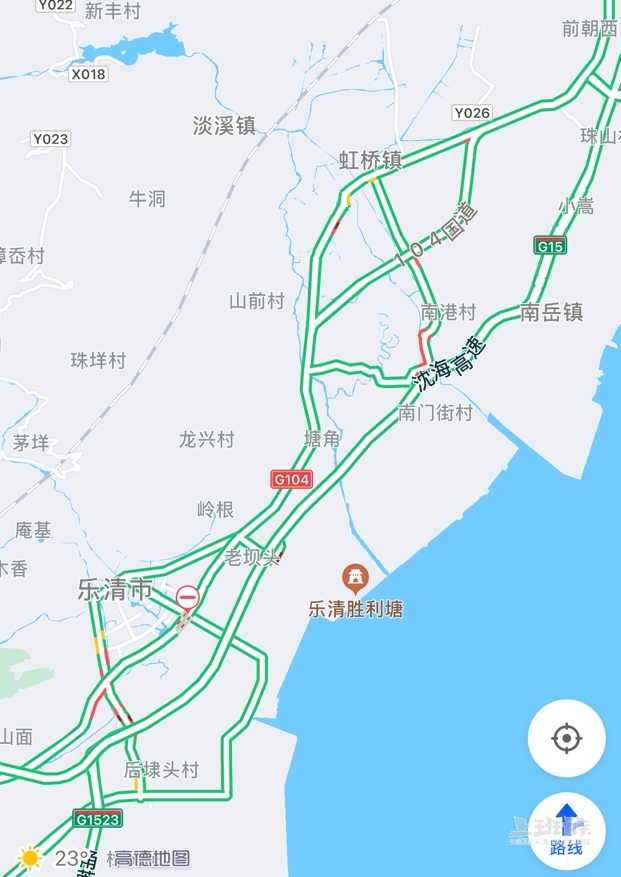This screenshot has width=621, height=877.
Task: Open the 路线 route planner button
Action: (x=566, y=829)
